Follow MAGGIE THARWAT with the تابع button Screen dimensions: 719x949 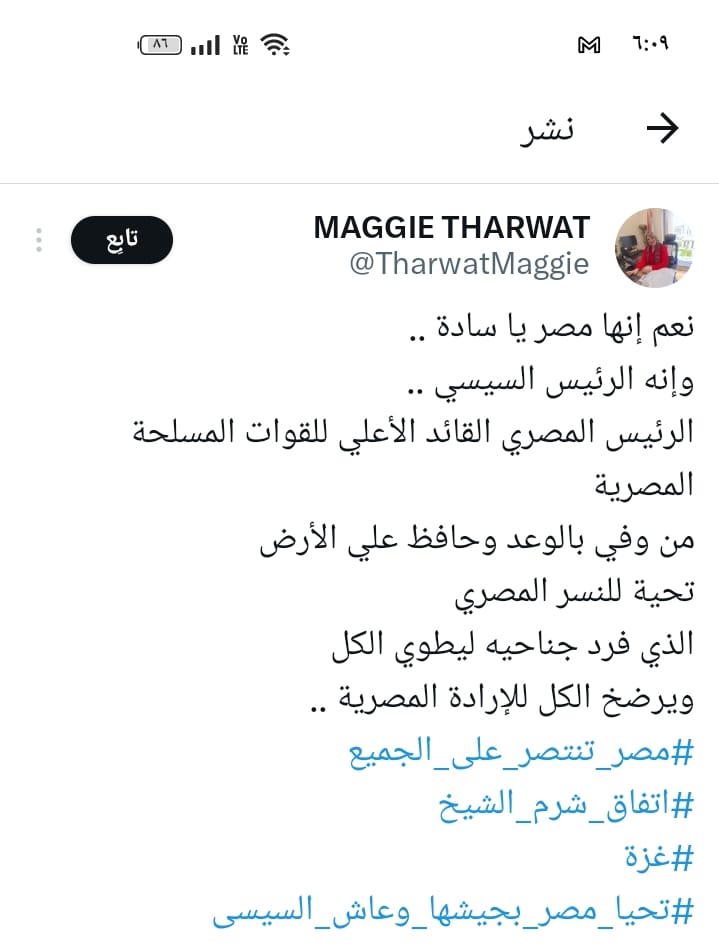point(122,240)
